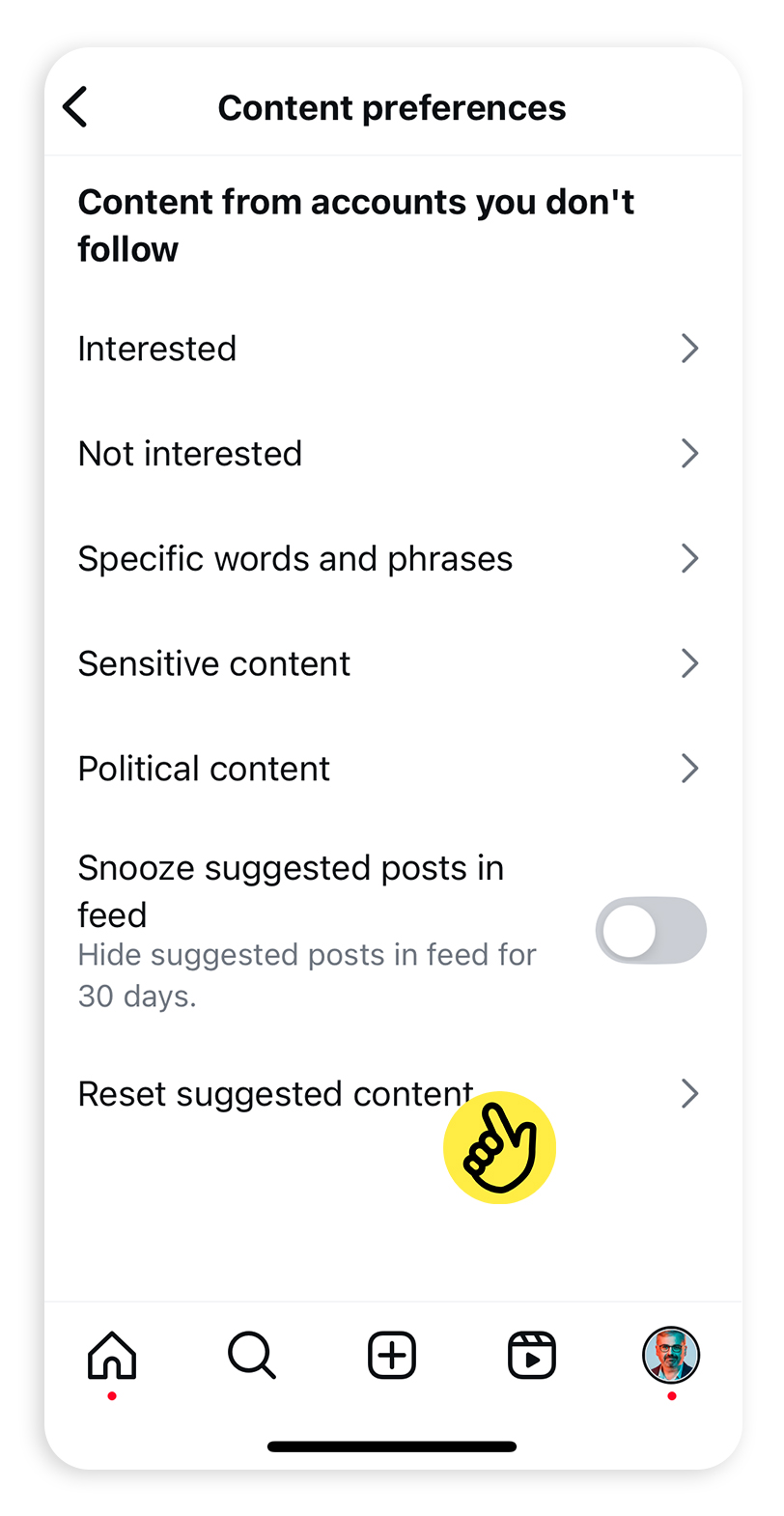Tap the highlighted pointing-hand hint

click(499, 1147)
